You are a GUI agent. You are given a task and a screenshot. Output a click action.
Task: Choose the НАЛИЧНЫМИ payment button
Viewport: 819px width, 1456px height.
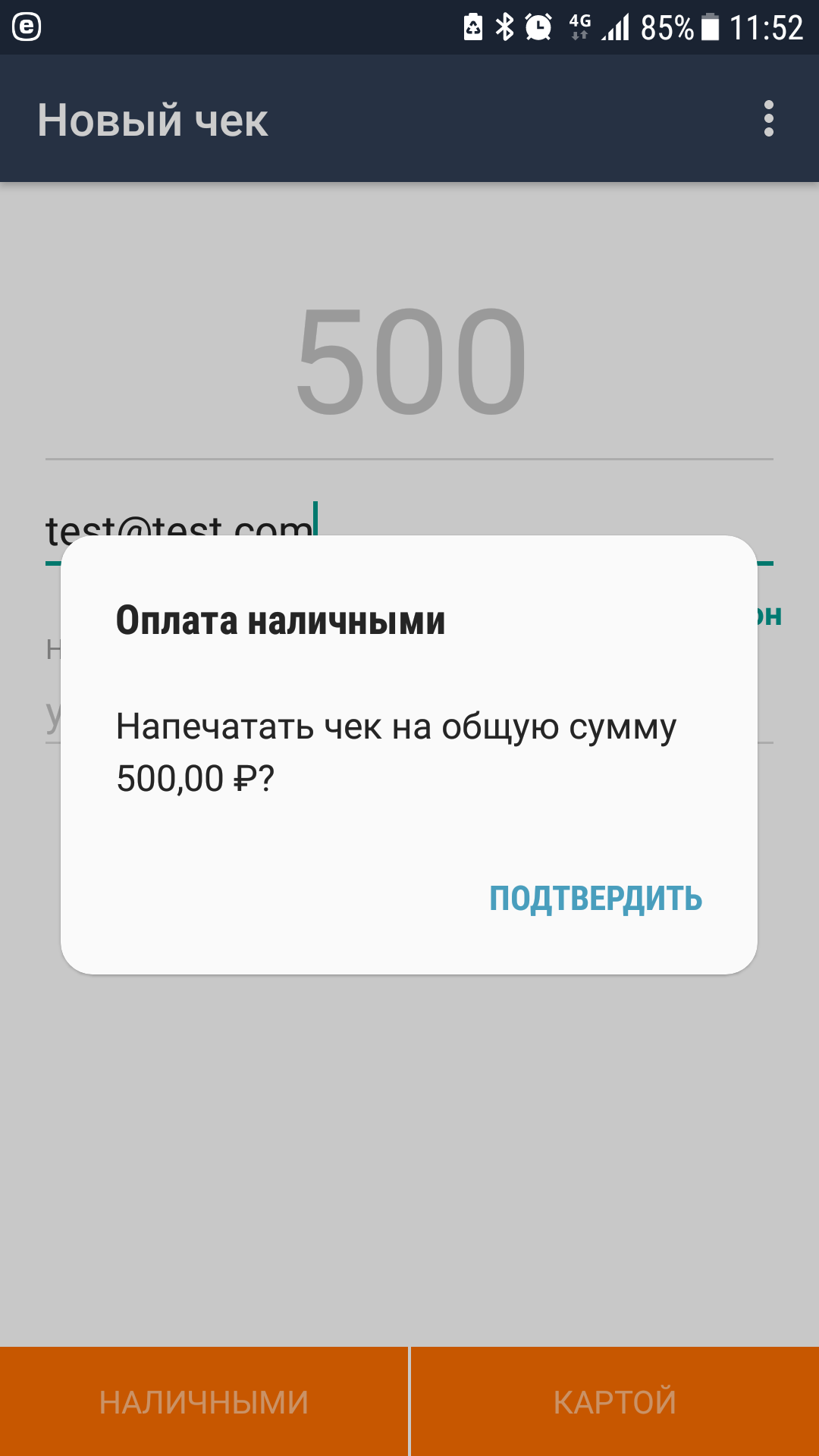click(x=204, y=1401)
